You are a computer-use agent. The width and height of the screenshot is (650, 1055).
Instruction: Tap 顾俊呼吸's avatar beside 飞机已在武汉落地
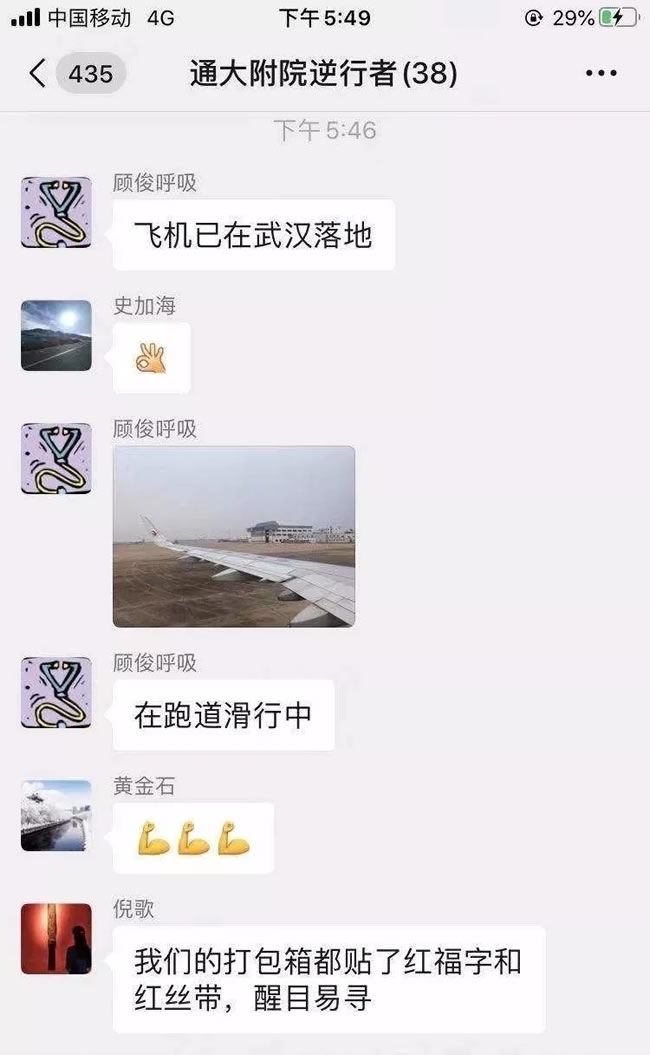[x=56, y=212]
